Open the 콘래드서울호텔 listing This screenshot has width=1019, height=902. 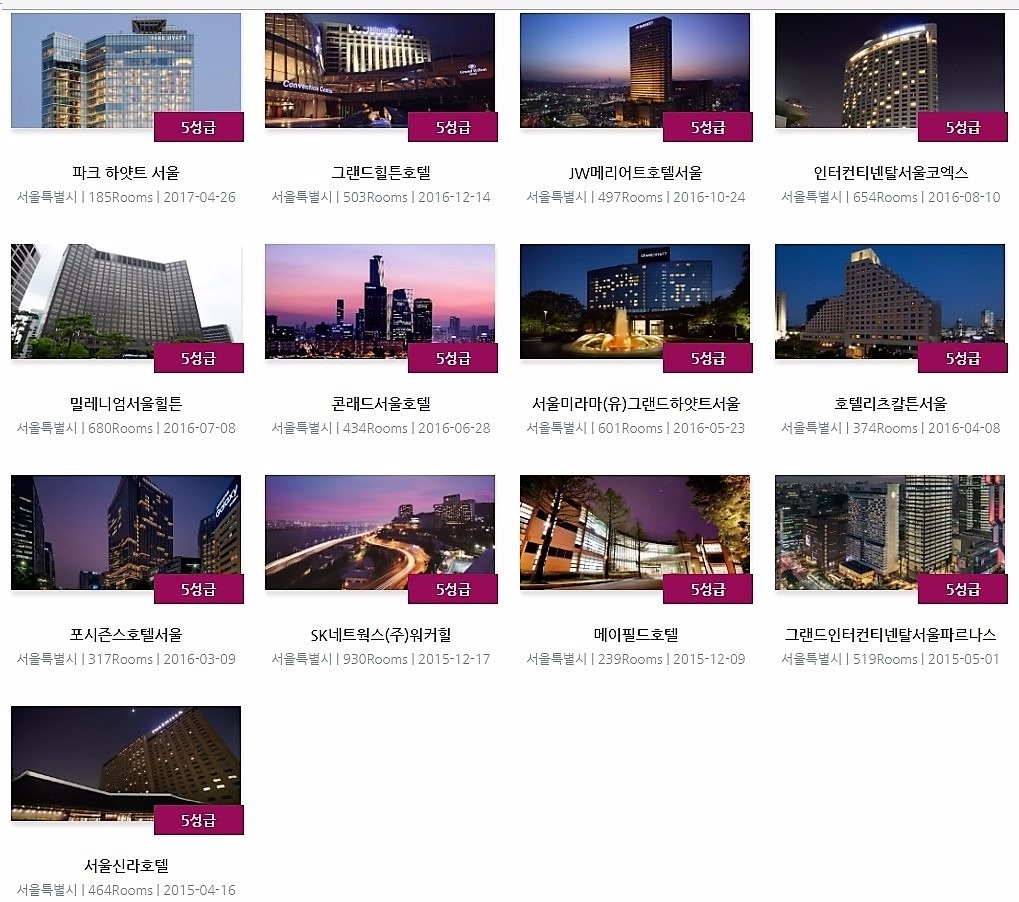coord(380,302)
